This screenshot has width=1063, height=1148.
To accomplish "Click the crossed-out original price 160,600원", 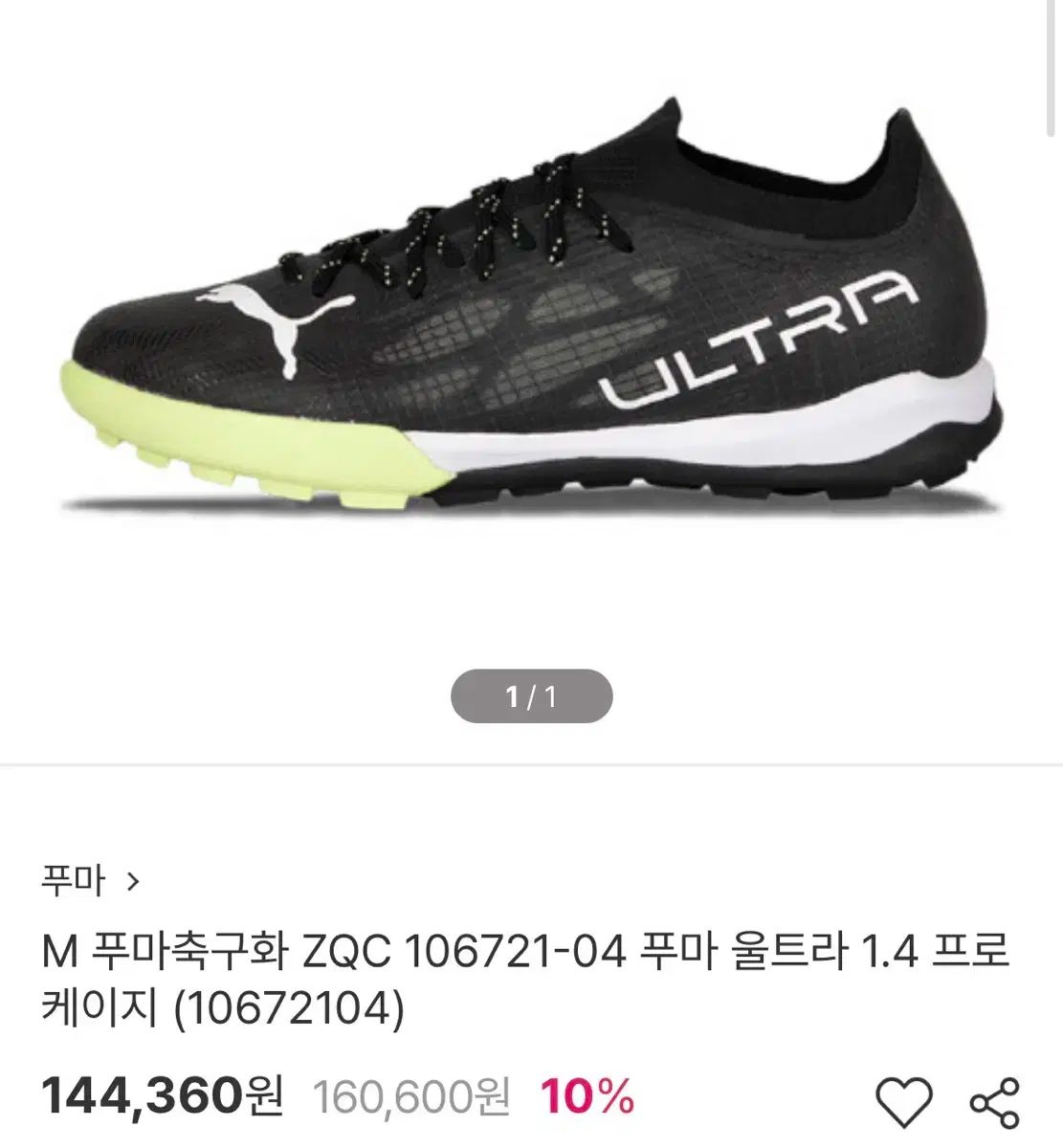I will coord(411,1093).
